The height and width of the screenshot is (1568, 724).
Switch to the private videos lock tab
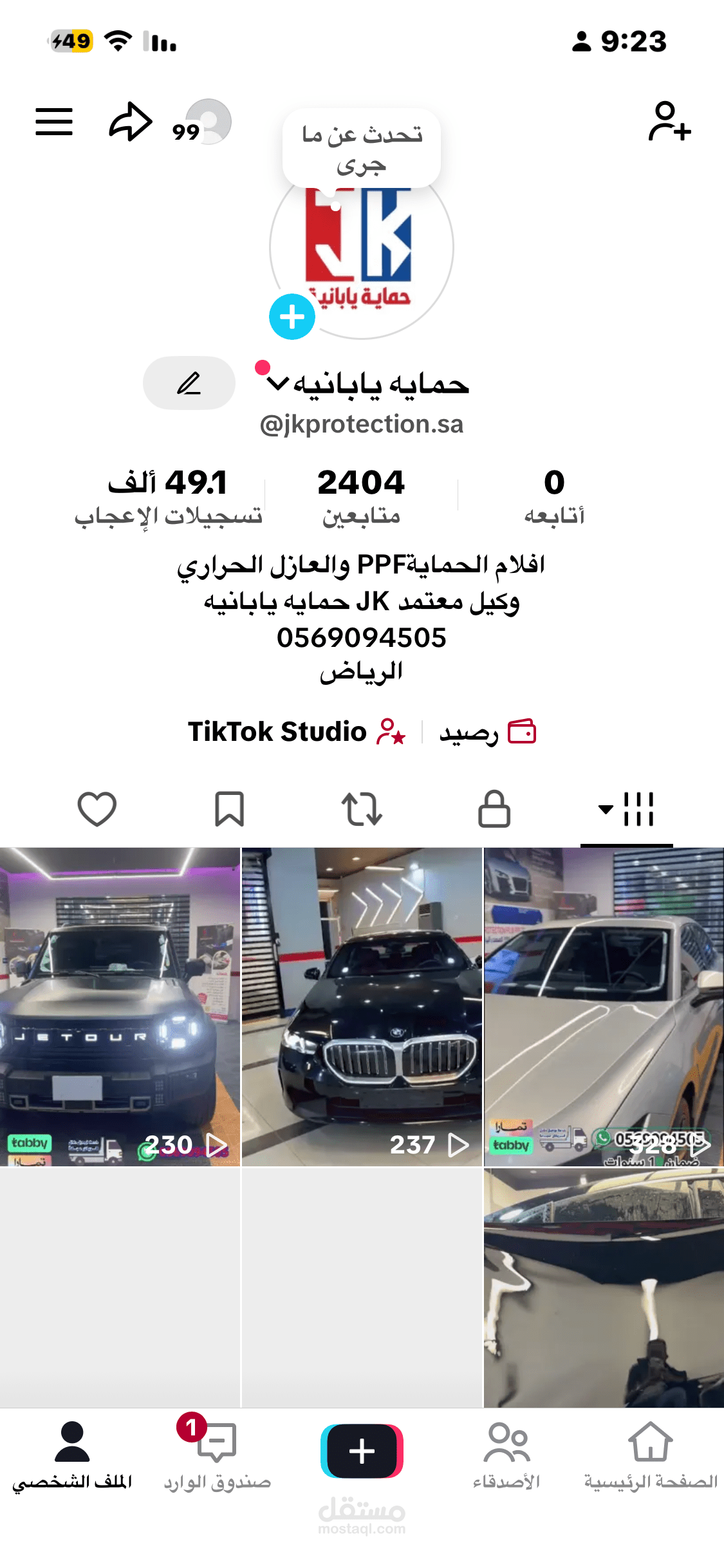point(494,808)
